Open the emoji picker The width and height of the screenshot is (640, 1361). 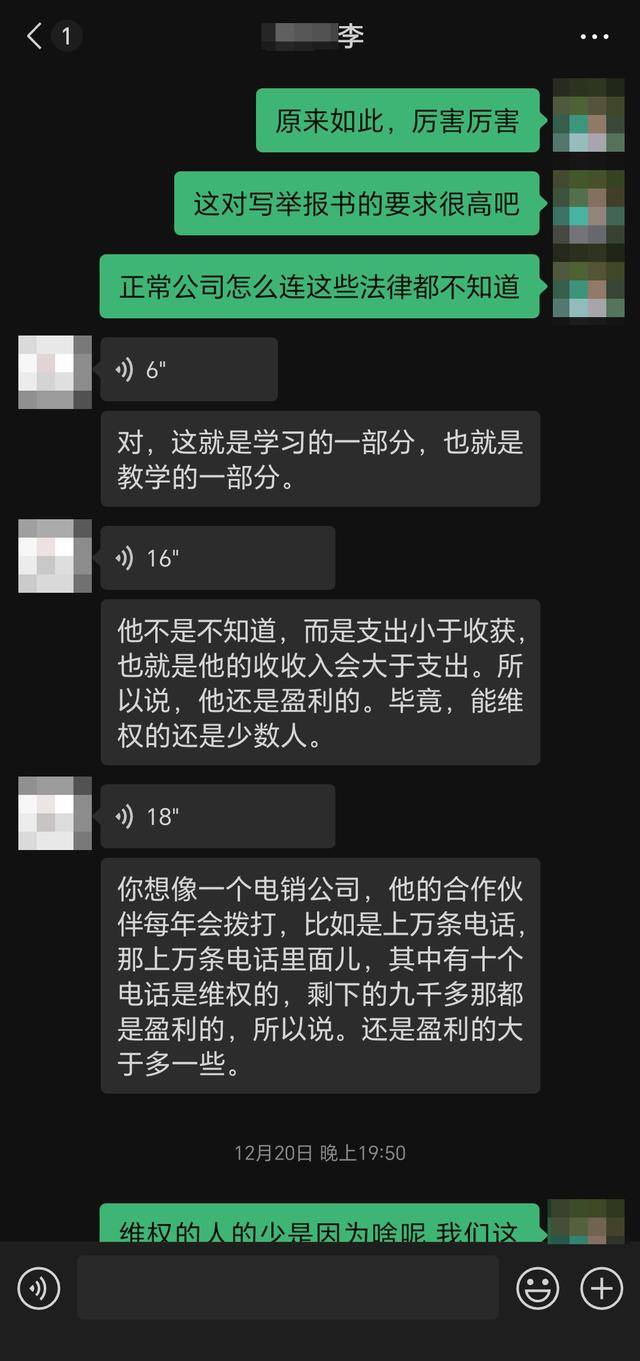point(537,1289)
